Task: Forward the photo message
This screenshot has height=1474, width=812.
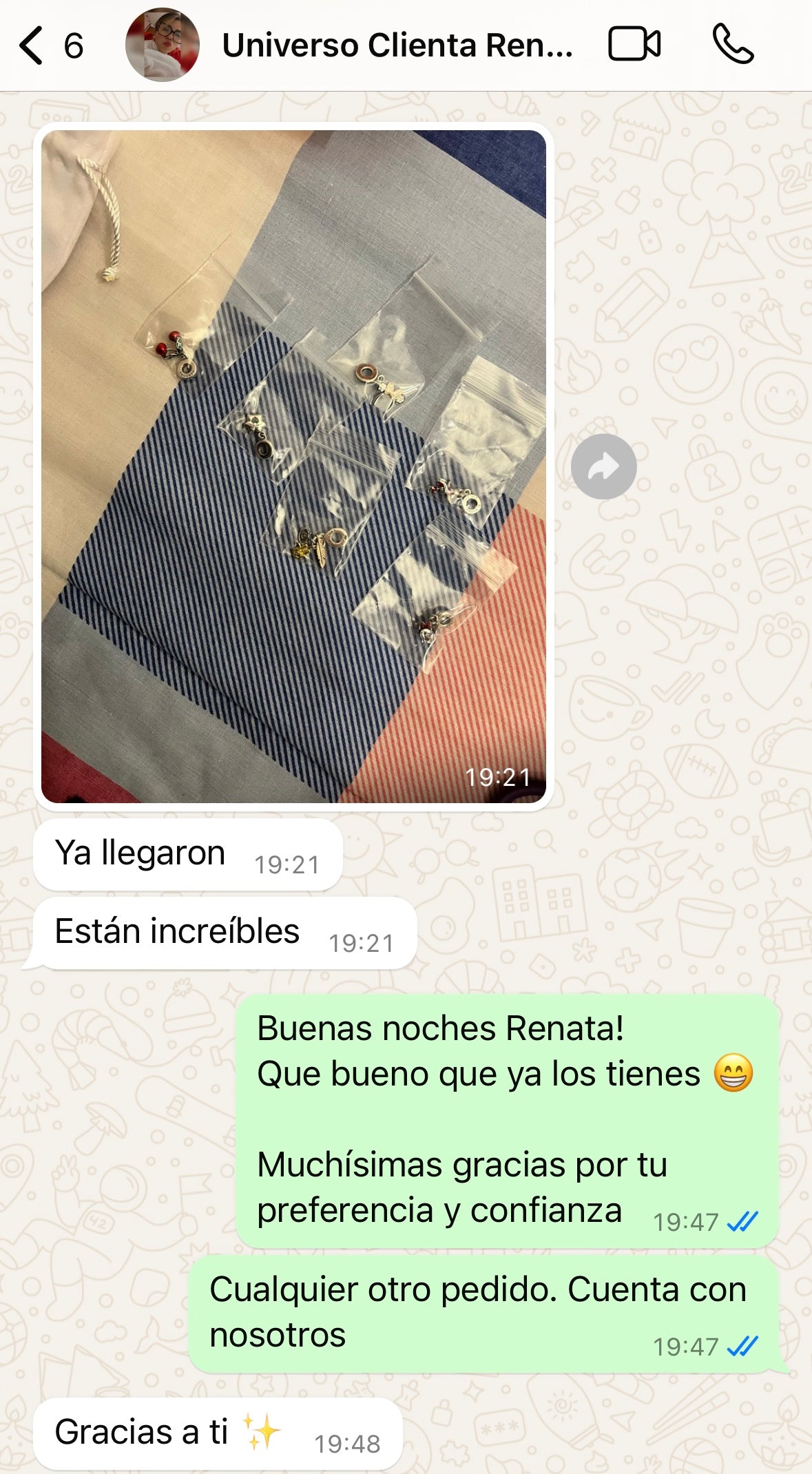Action: 603,466
